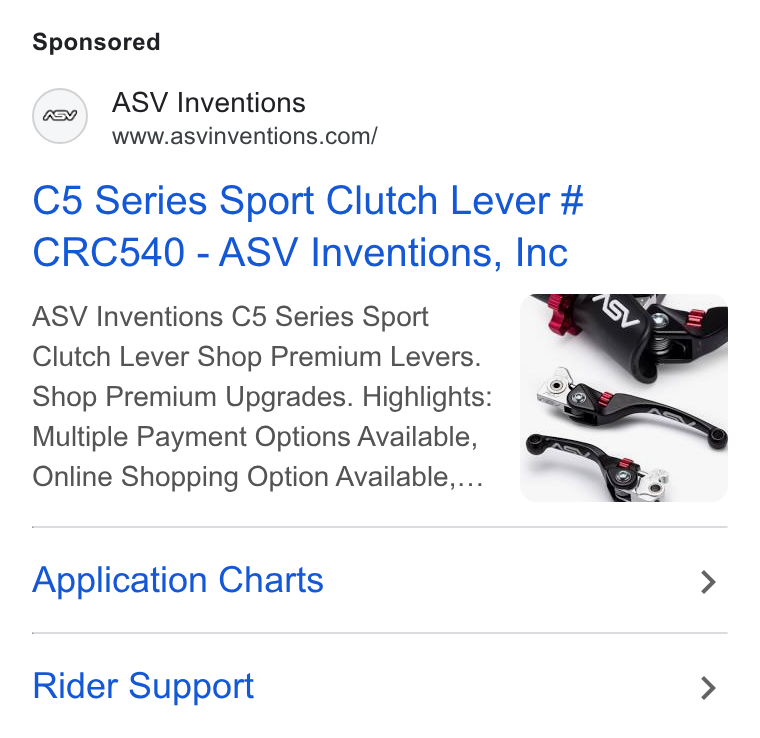
Task: Visit the www.asvinventions.com advertiser link
Action: (x=244, y=136)
